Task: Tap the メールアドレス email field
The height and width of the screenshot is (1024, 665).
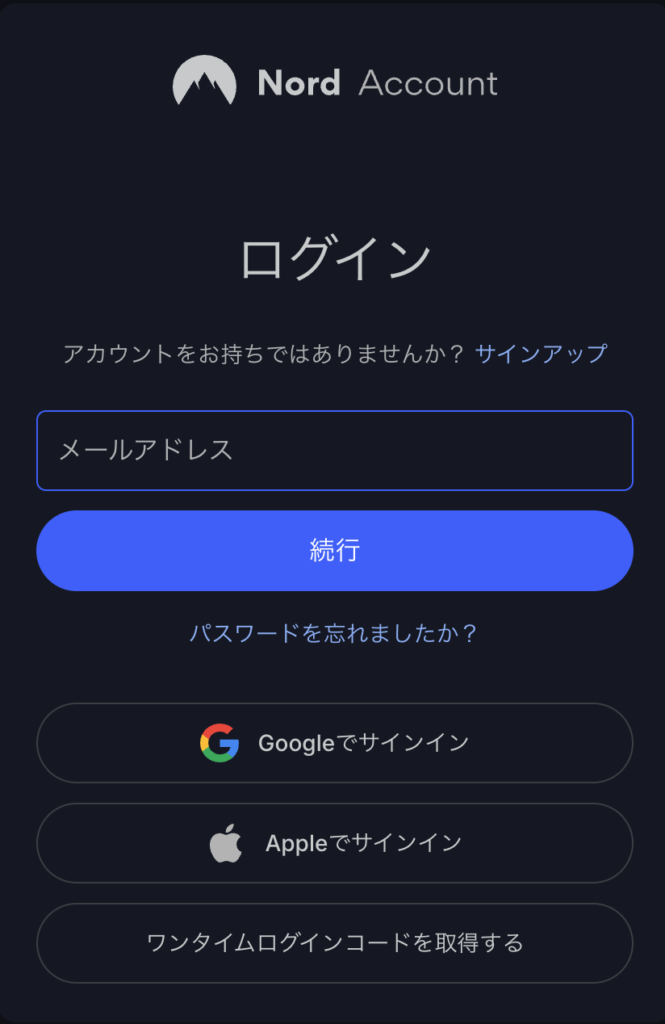Action: [x=334, y=451]
